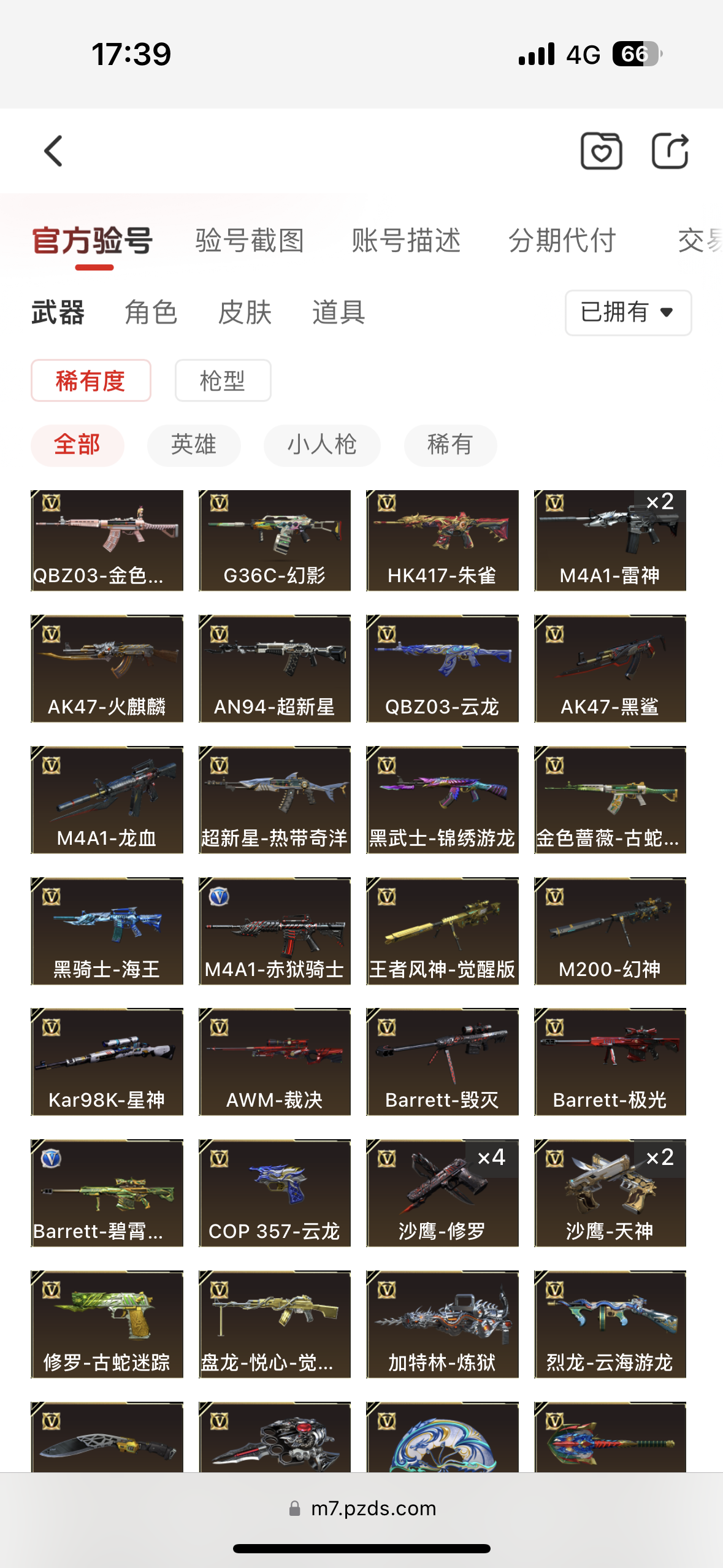Filter weapons by the 稀有 chip

450,445
